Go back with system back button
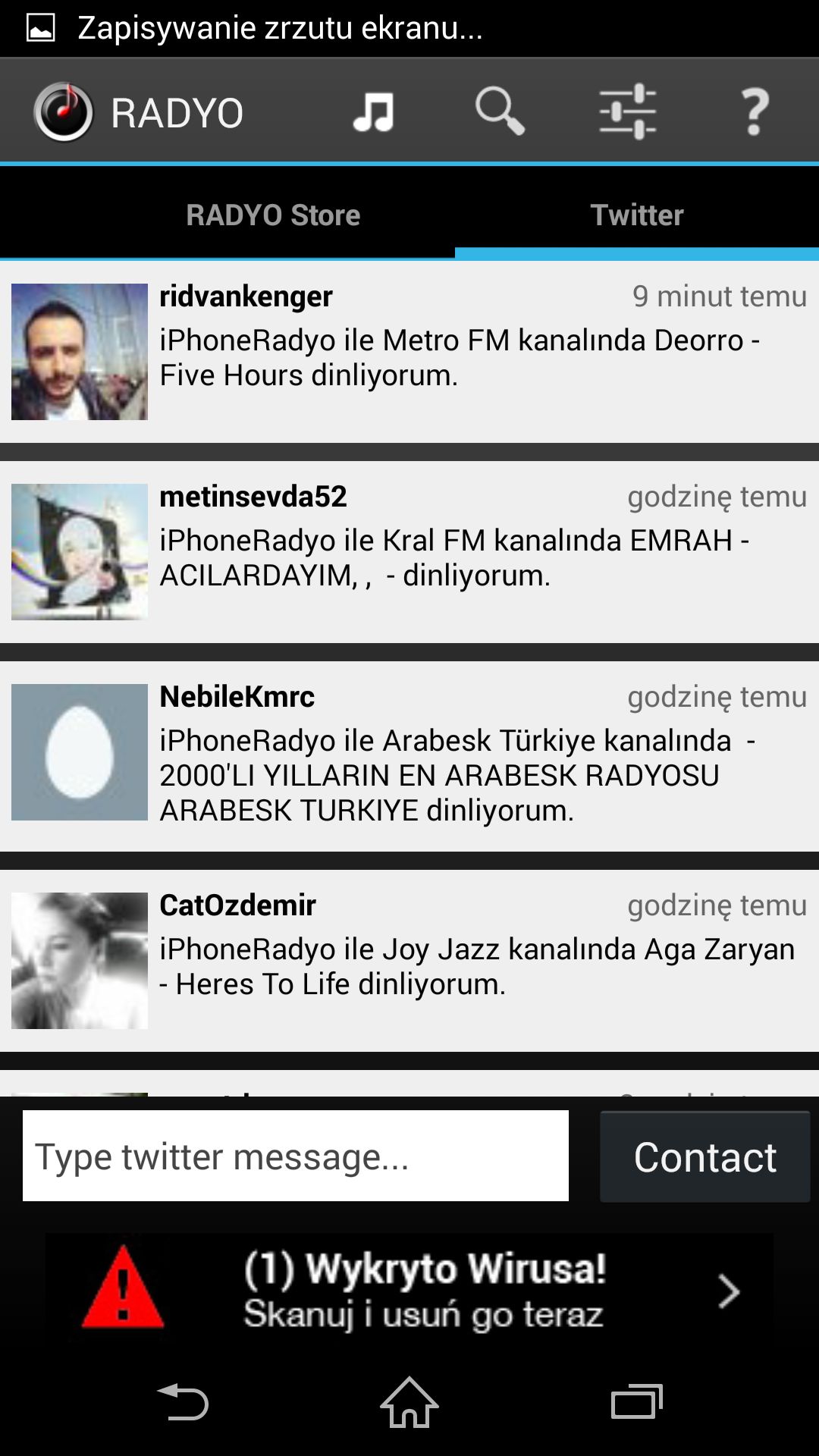Screen dimensions: 819x1456 pos(182,1402)
